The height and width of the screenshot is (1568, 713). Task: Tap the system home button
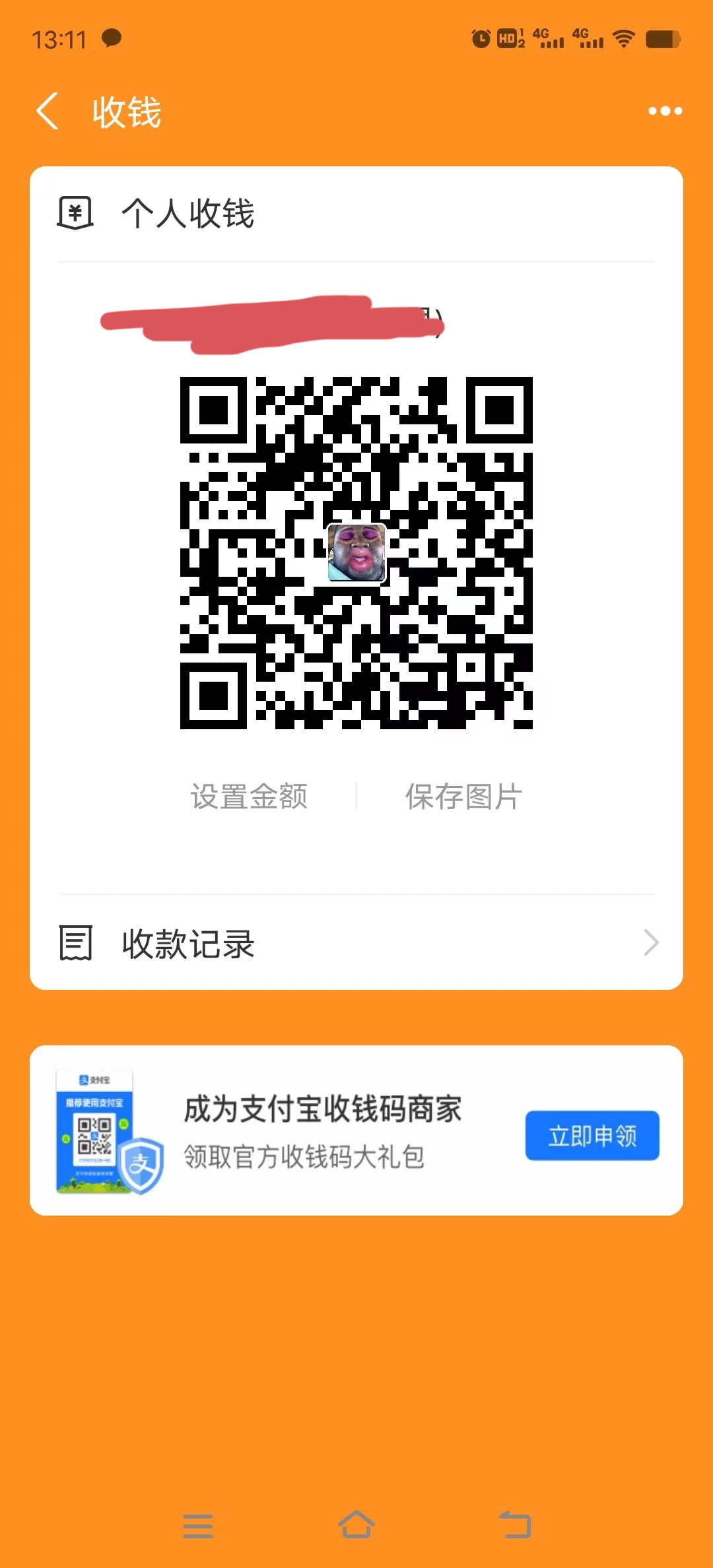(356, 1525)
